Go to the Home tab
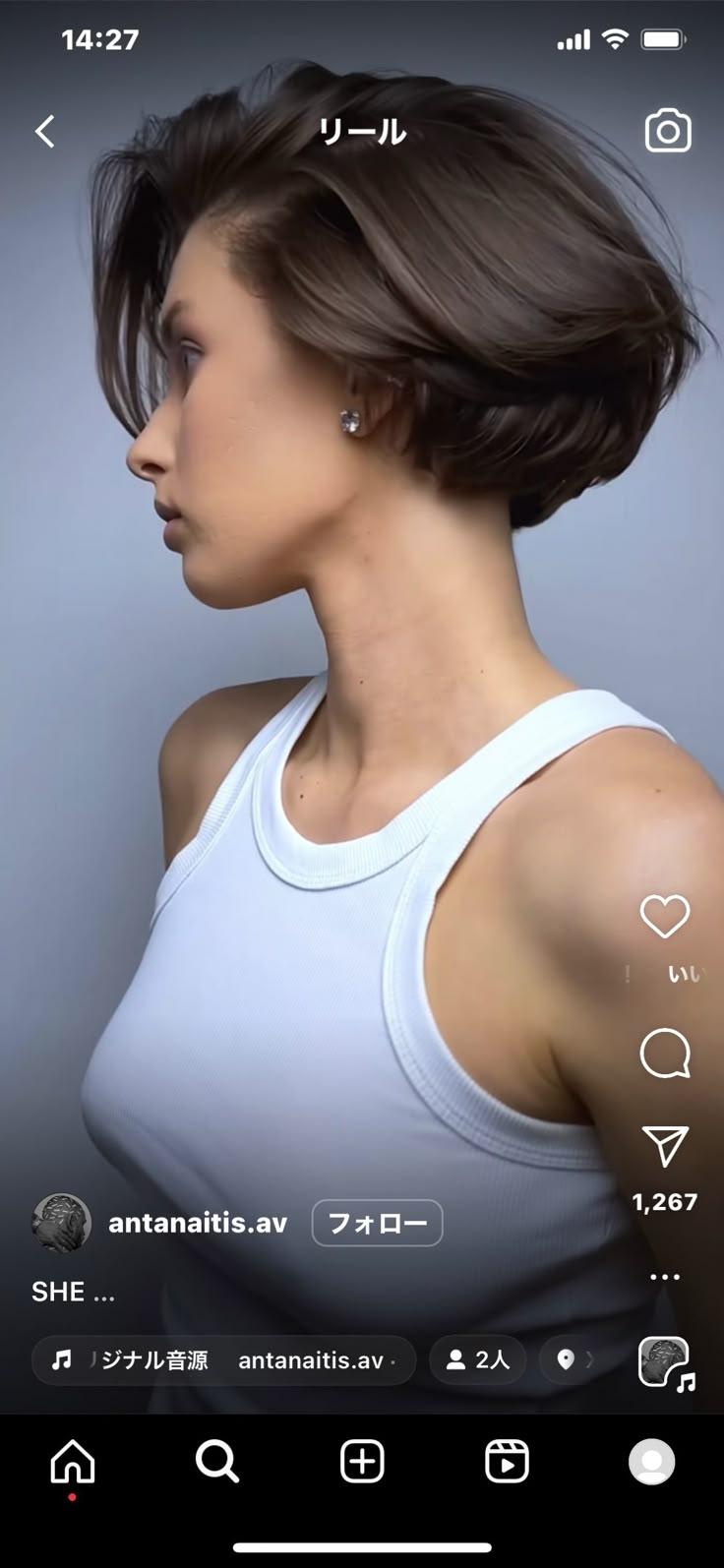724x1568 pixels. click(x=73, y=1462)
